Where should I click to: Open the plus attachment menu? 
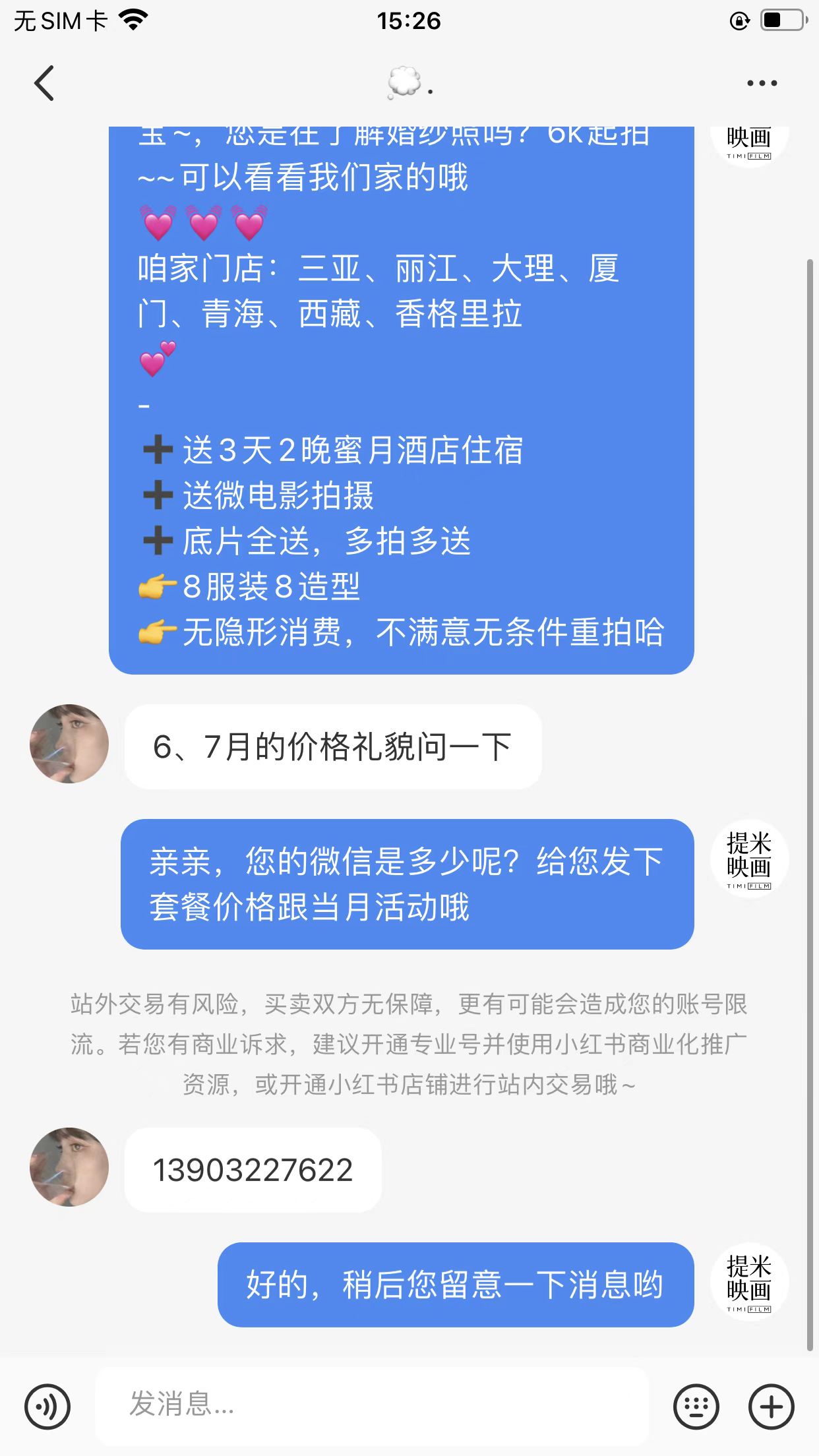click(772, 1407)
